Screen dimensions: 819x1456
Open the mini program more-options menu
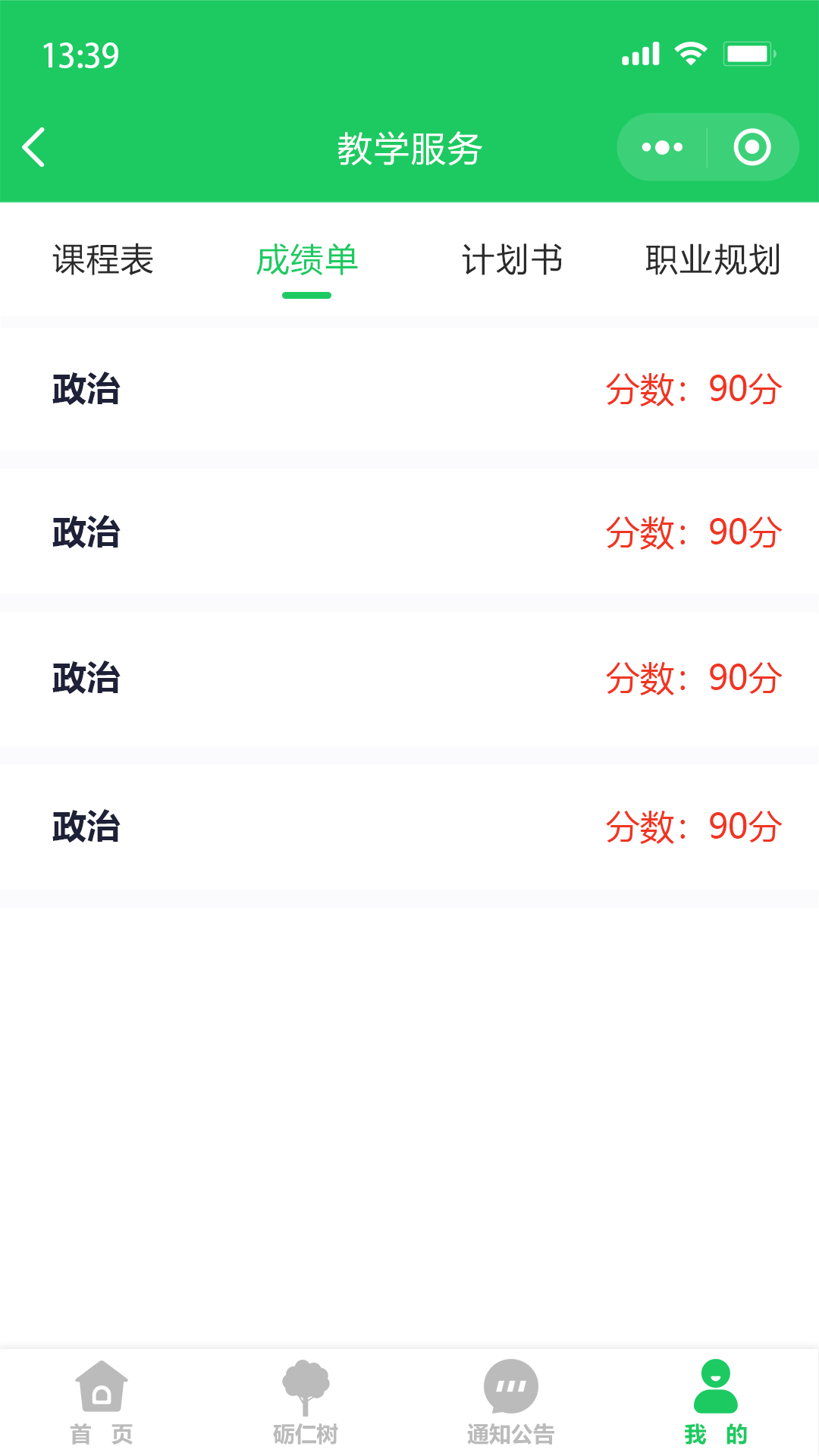point(662,147)
